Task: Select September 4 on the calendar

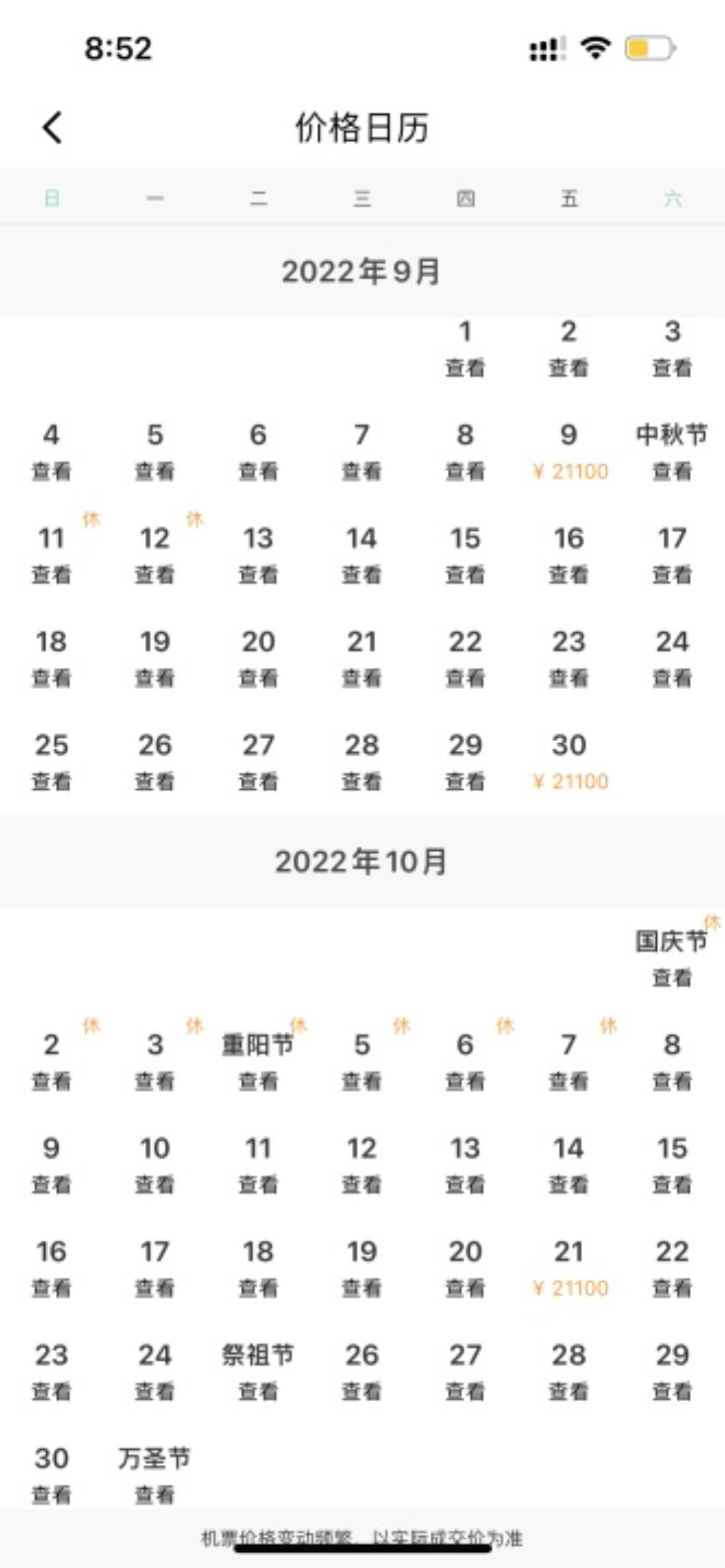Action: click(x=51, y=451)
